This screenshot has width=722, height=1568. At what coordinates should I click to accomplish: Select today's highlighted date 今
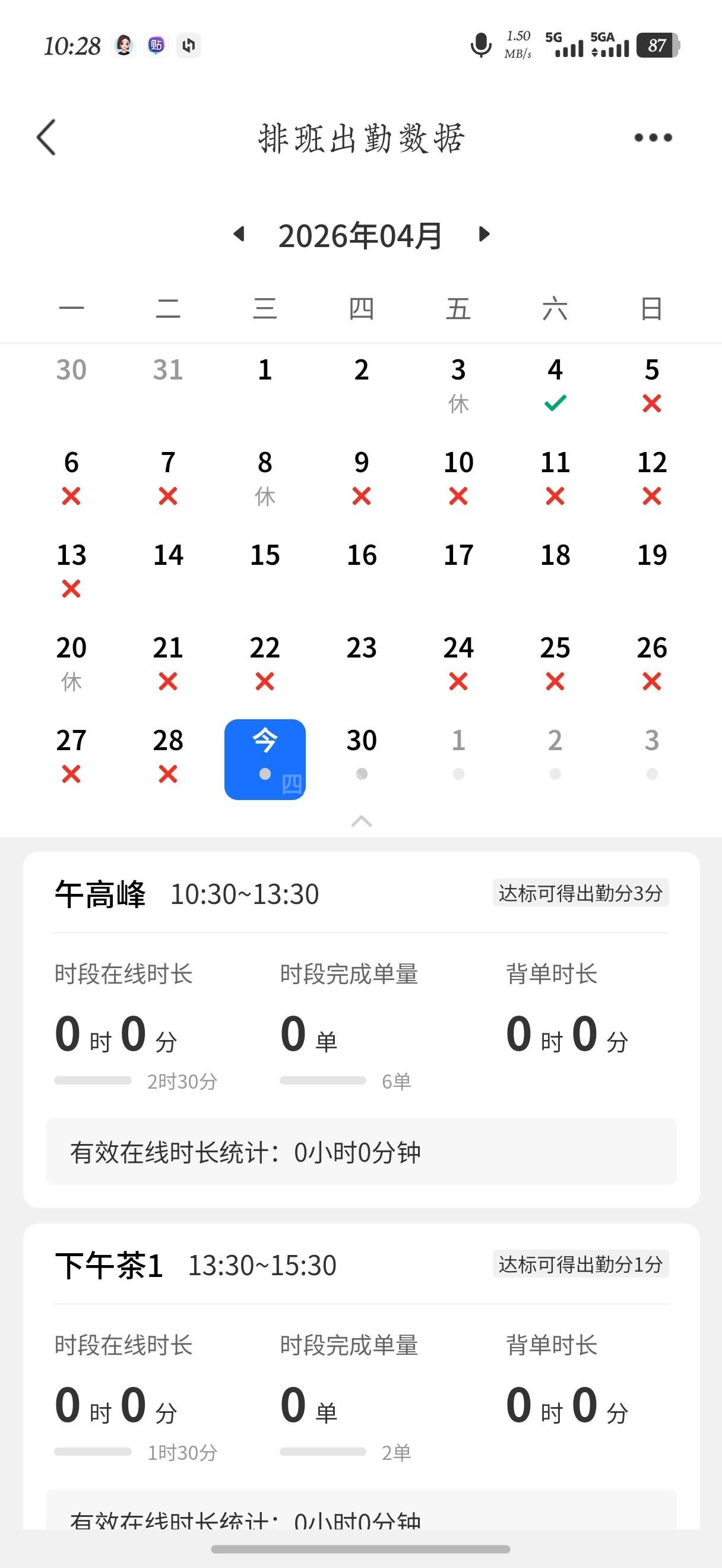[265, 758]
